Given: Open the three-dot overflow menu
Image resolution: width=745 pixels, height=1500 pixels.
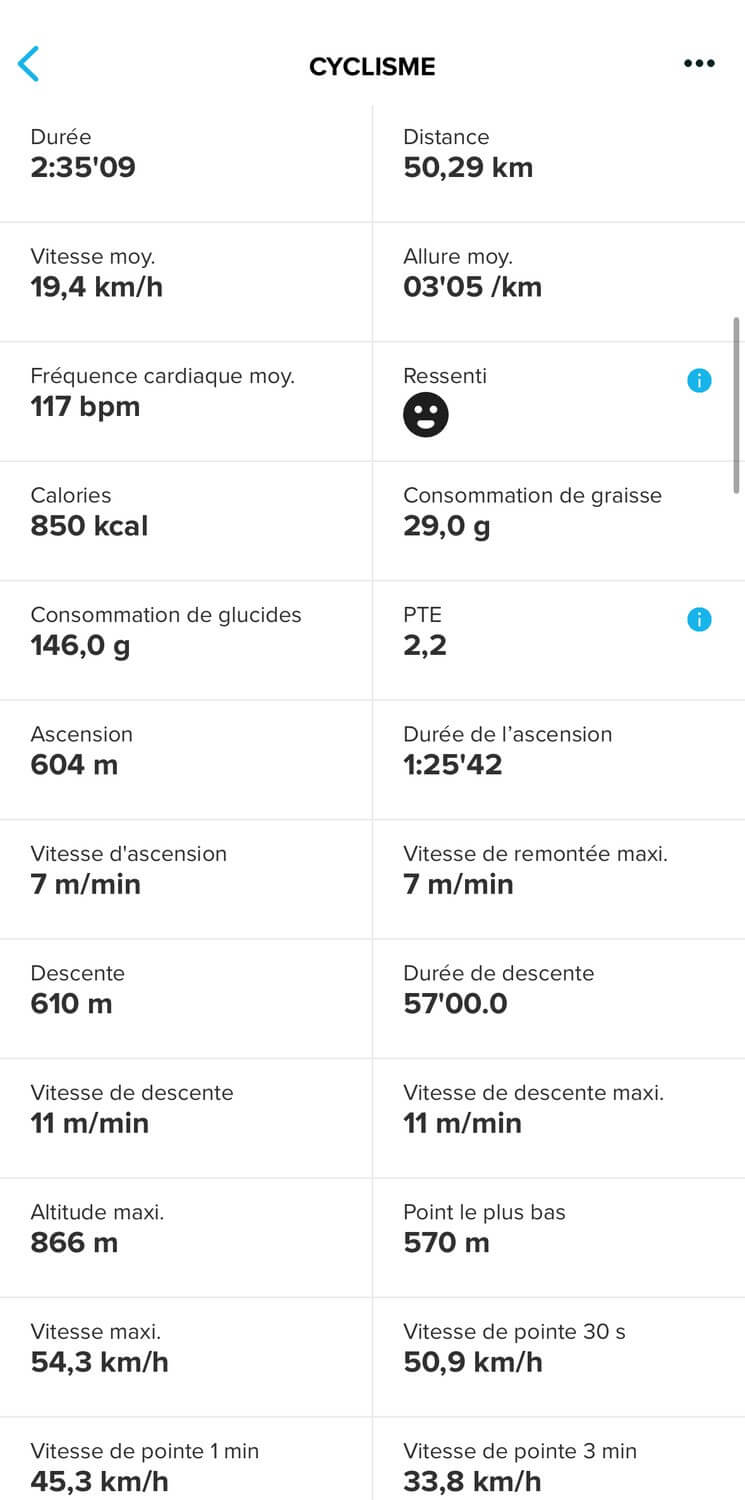Looking at the screenshot, I should tap(699, 64).
